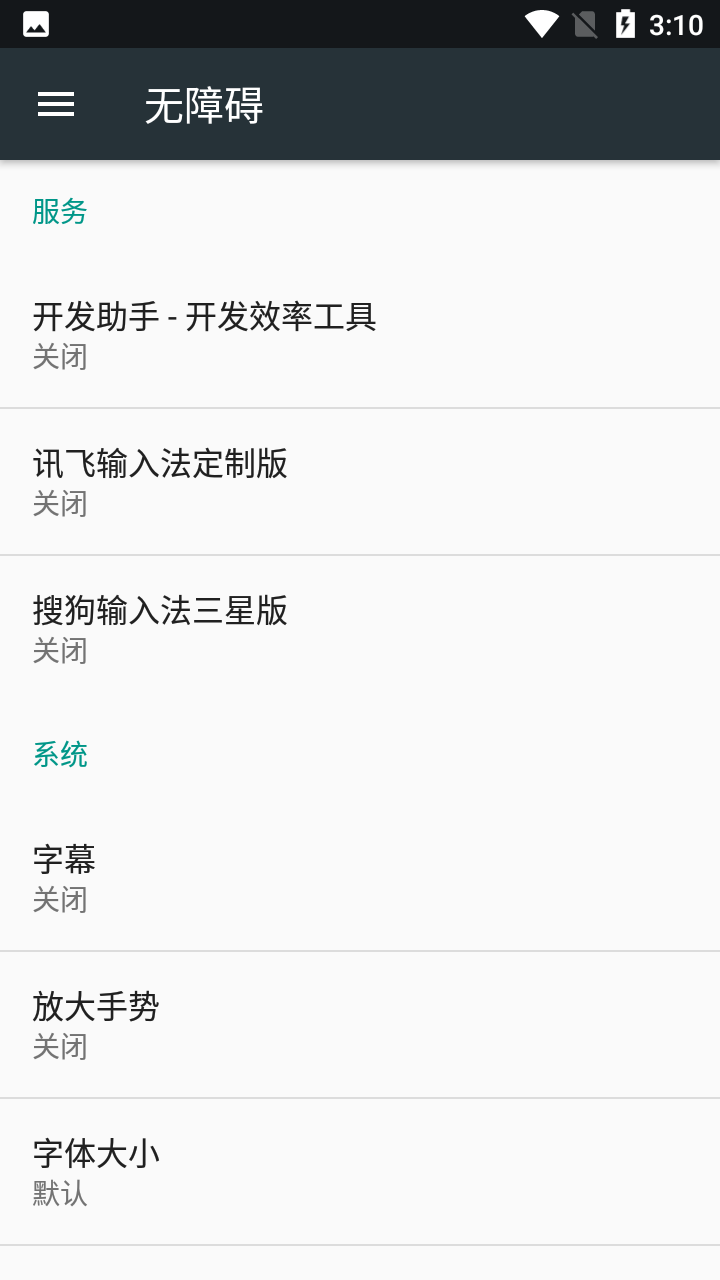The height and width of the screenshot is (1280, 720).
Task: Enable 搜狗输入法三星版 service
Action: point(360,629)
